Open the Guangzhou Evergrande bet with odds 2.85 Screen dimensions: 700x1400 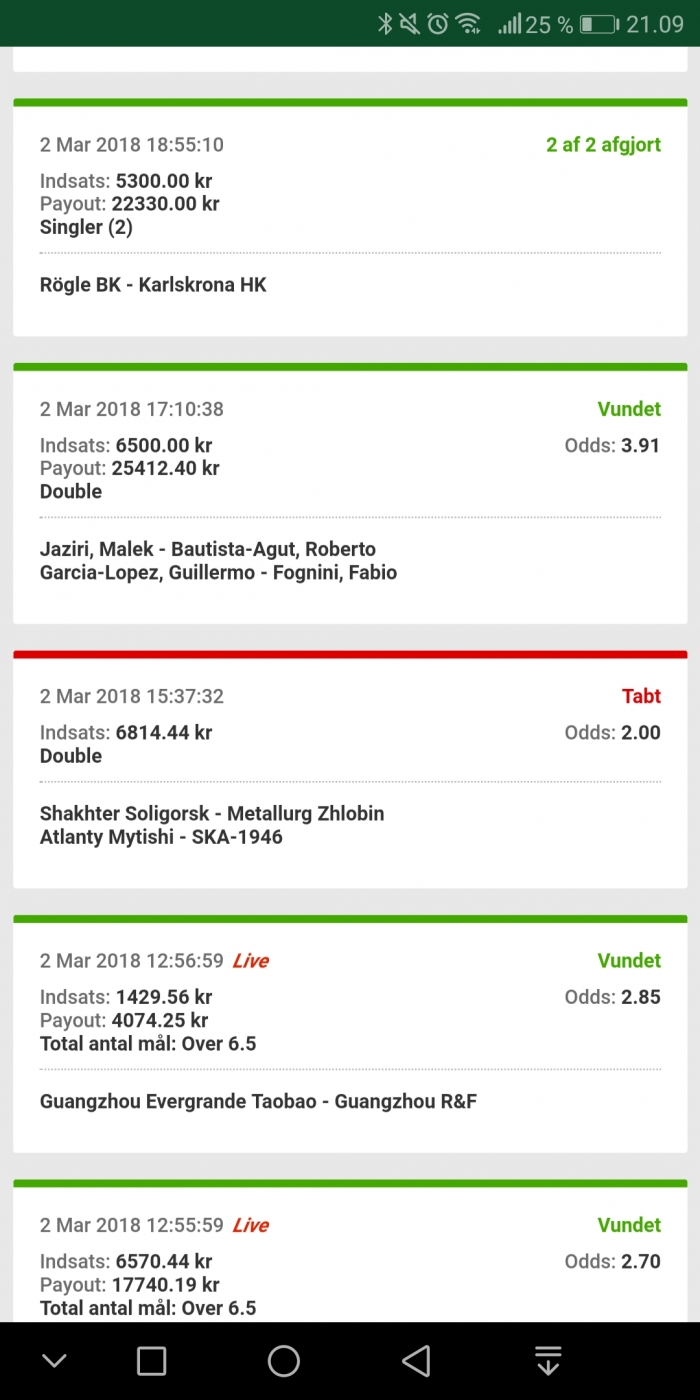point(350,1034)
